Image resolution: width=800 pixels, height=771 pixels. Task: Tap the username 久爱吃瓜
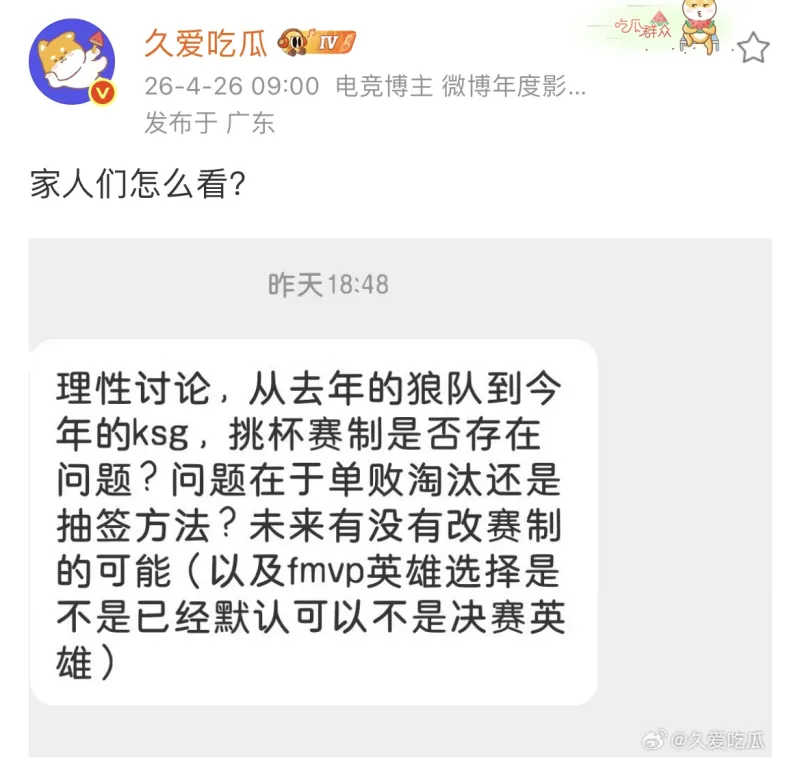205,42
